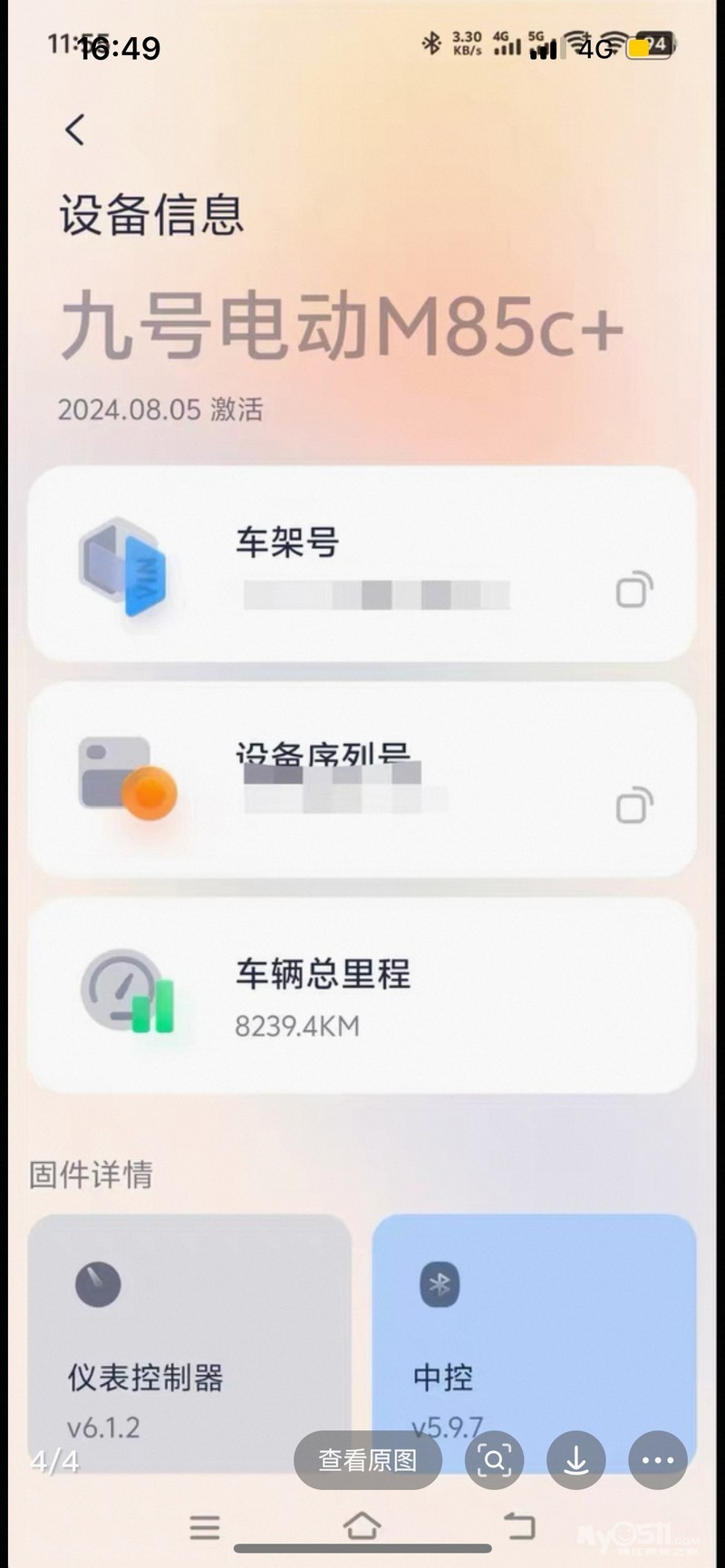Viewport: 725px width, 1568px height.
Task: Tap the system back button
Action: [x=519, y=1526]
